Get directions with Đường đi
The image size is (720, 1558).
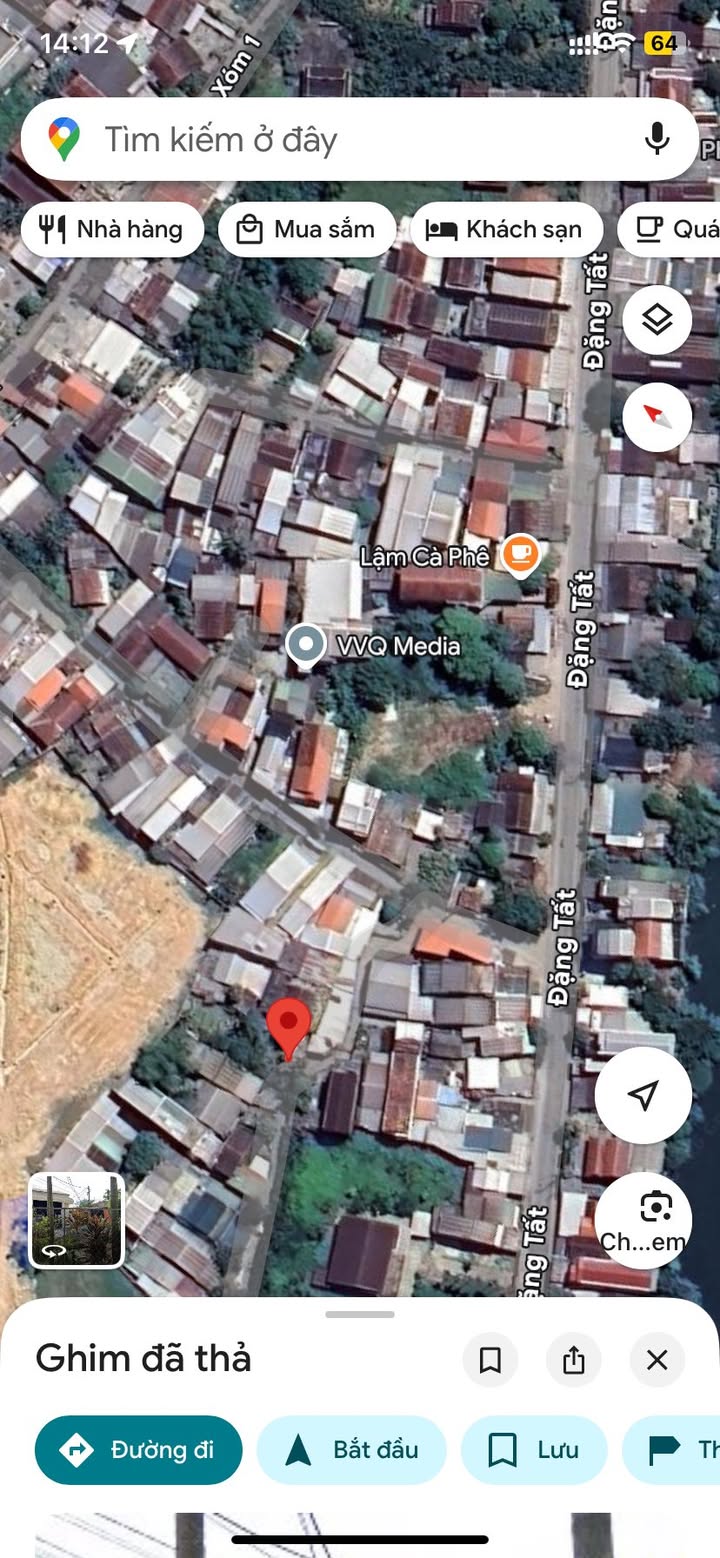[x=139, y=1450]
